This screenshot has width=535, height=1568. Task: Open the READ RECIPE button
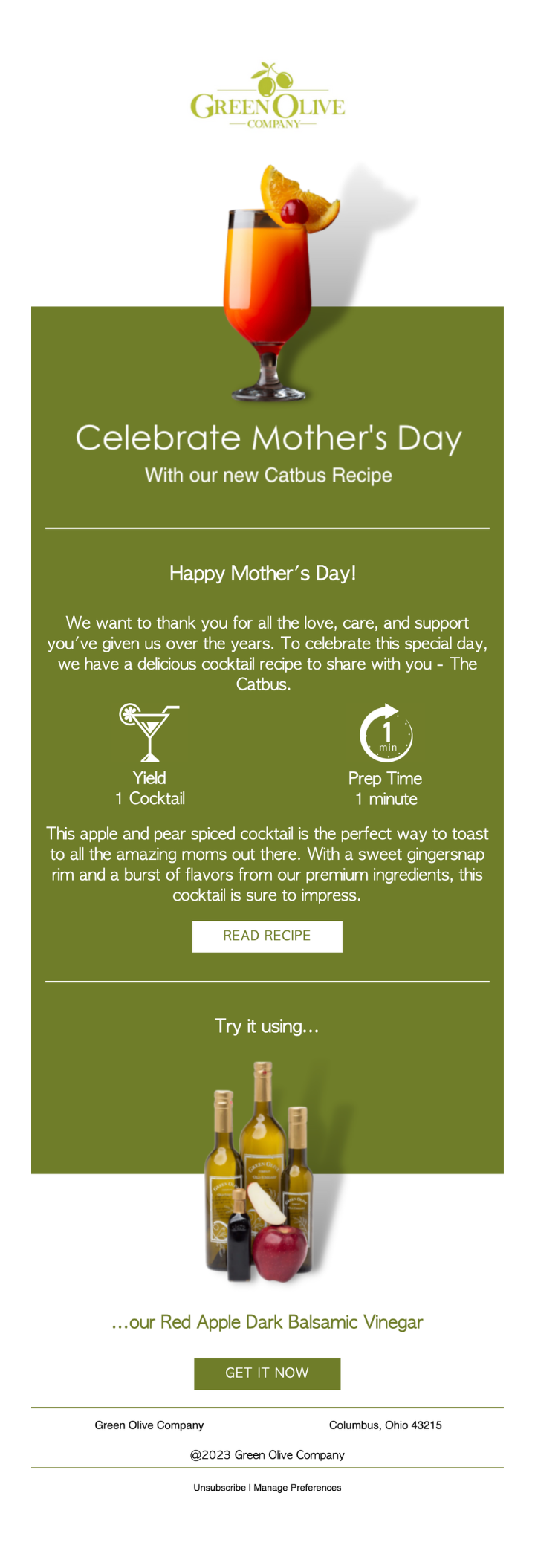click(267, 936)
